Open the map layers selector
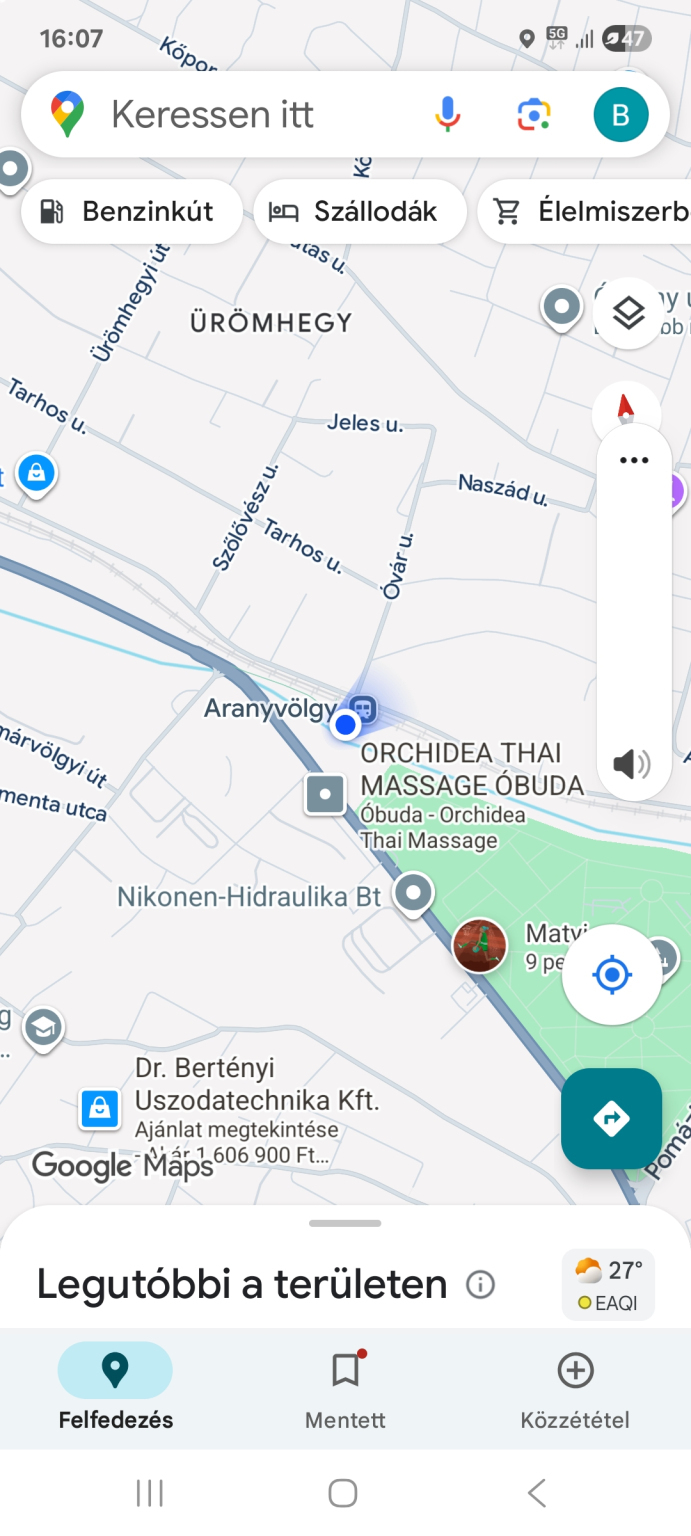Screen dimensions: 691x1536 (628, 313)
